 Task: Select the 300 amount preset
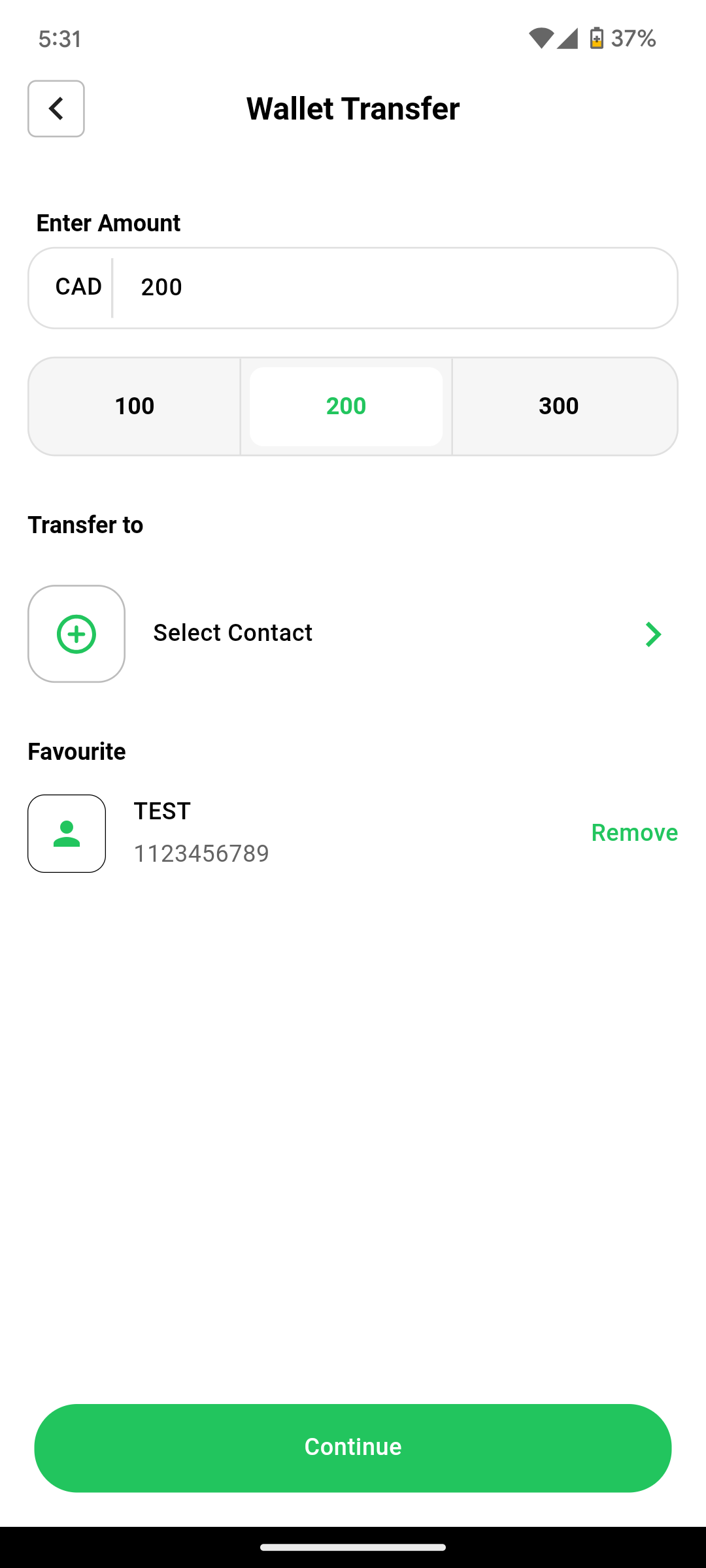(x=558, y=406)
